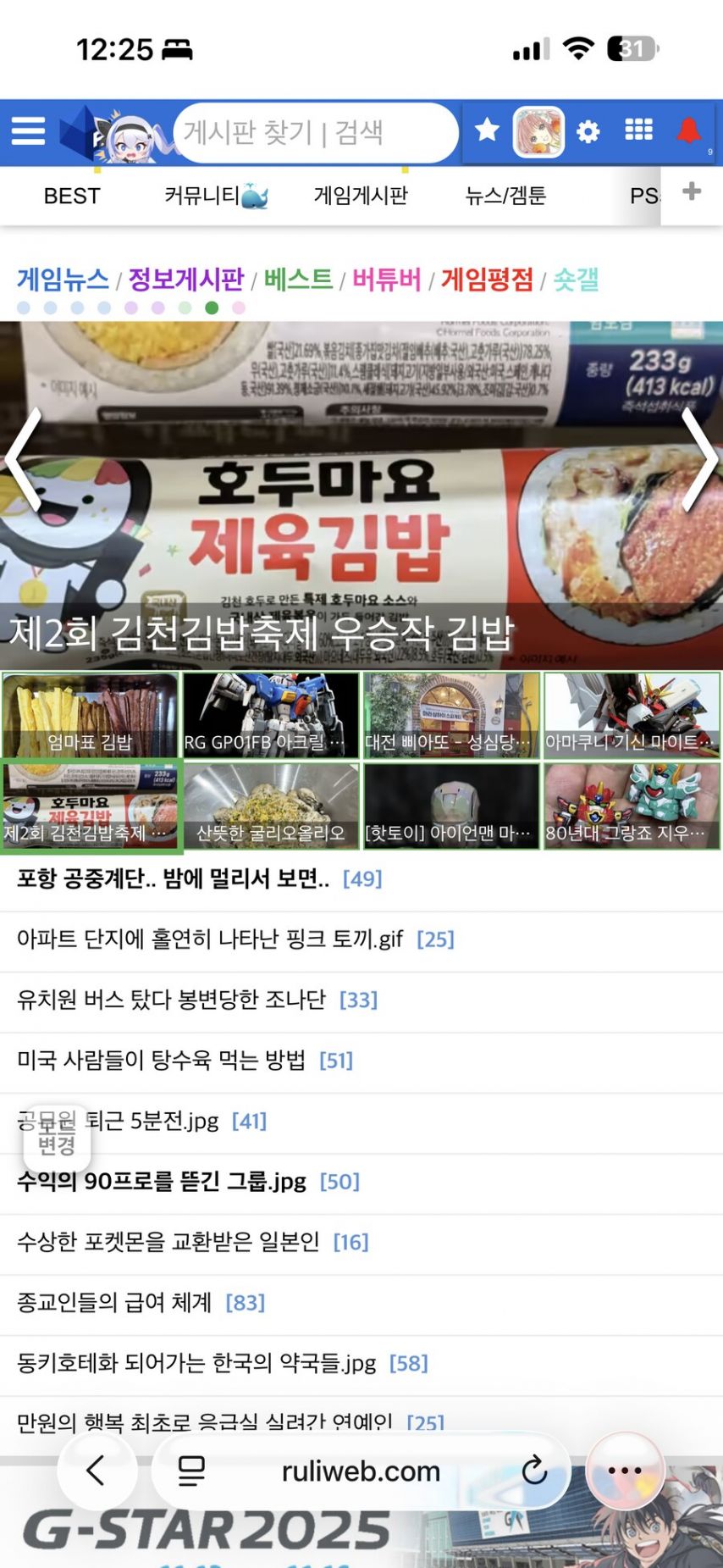Open the 엄마표 김밥 thumbnail

[x=90, y=715]
